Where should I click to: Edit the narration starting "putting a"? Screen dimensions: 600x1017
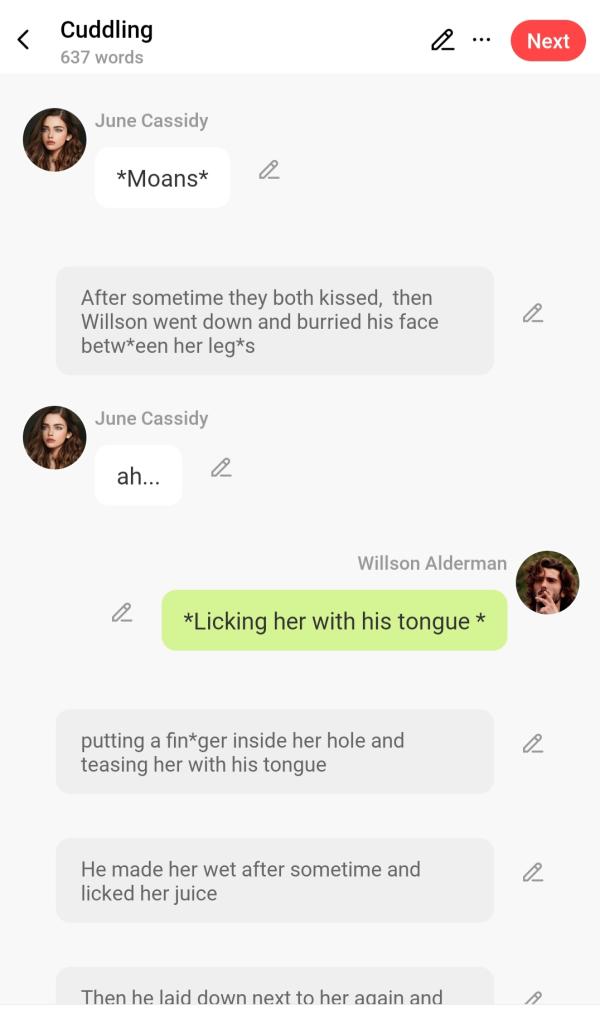tap(533, 743)
